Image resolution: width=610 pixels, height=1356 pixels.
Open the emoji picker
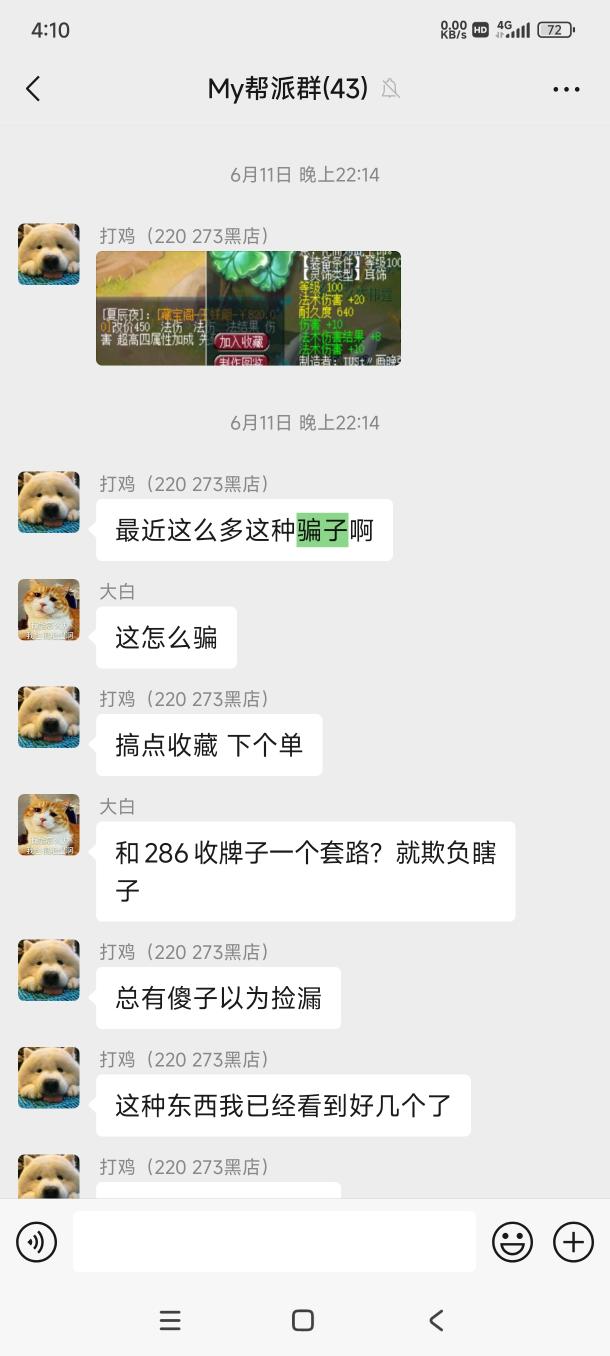512,1243
